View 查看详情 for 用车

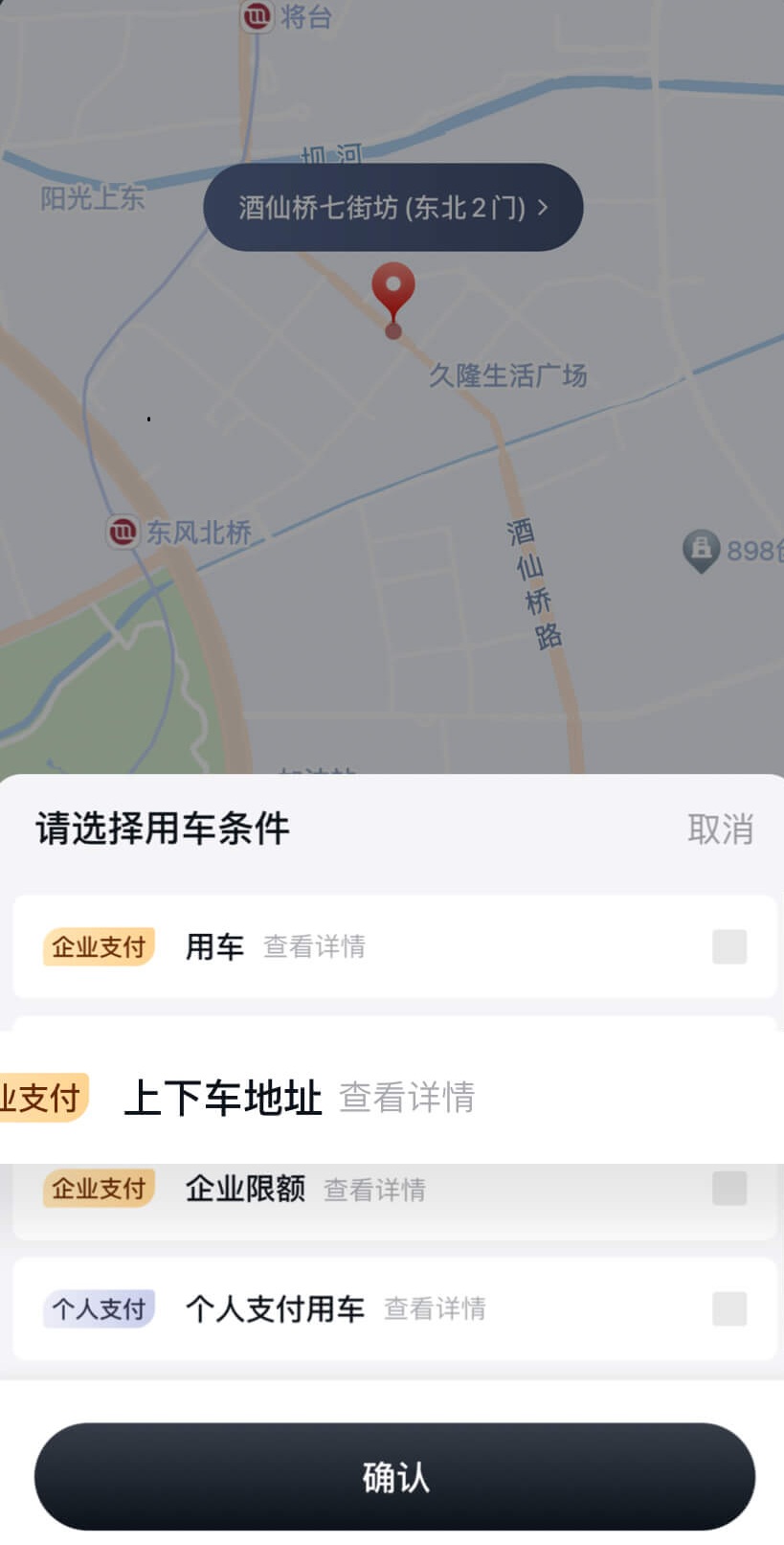coord(314,947)
